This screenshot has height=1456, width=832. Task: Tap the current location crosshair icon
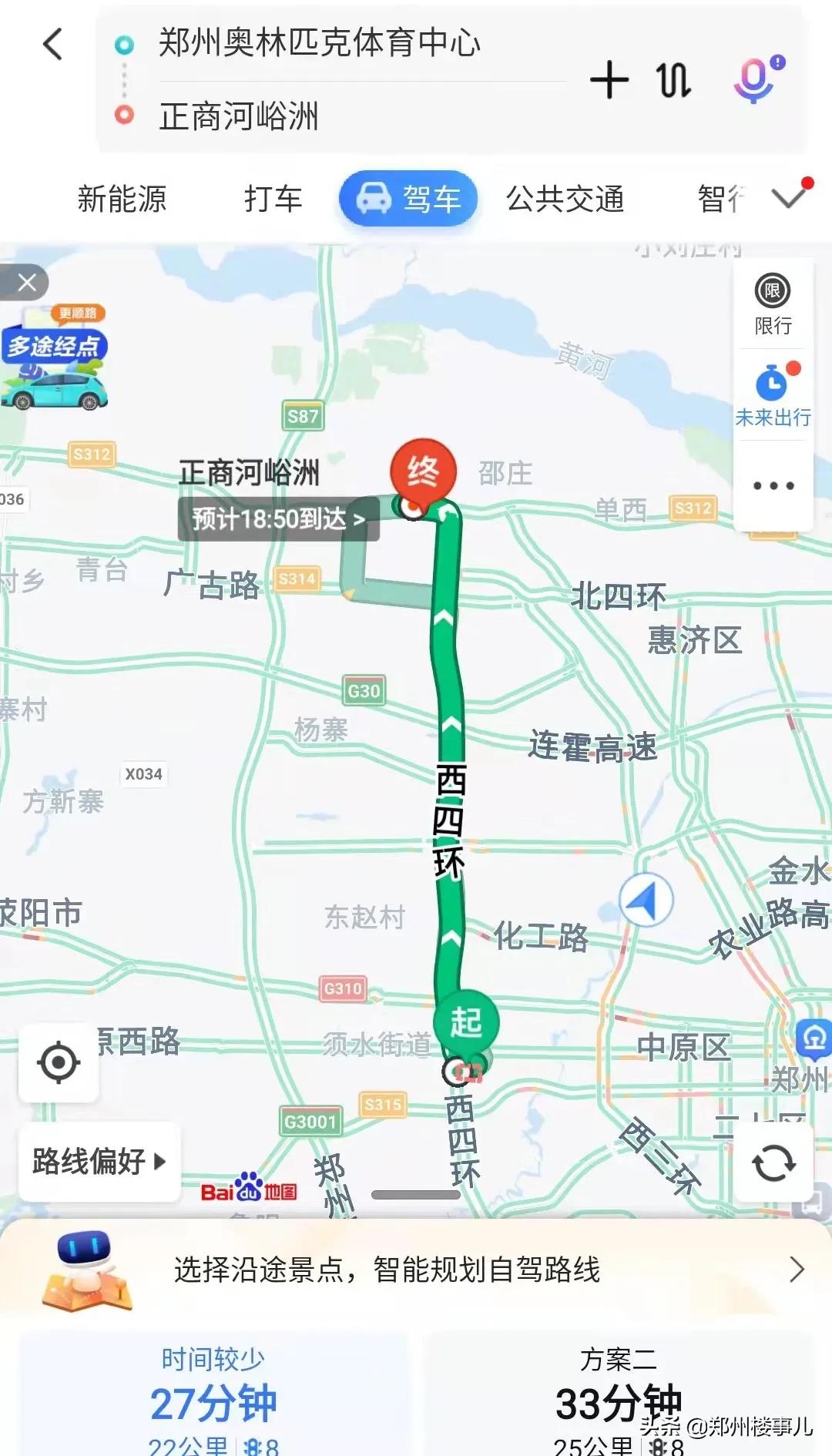60,1061
